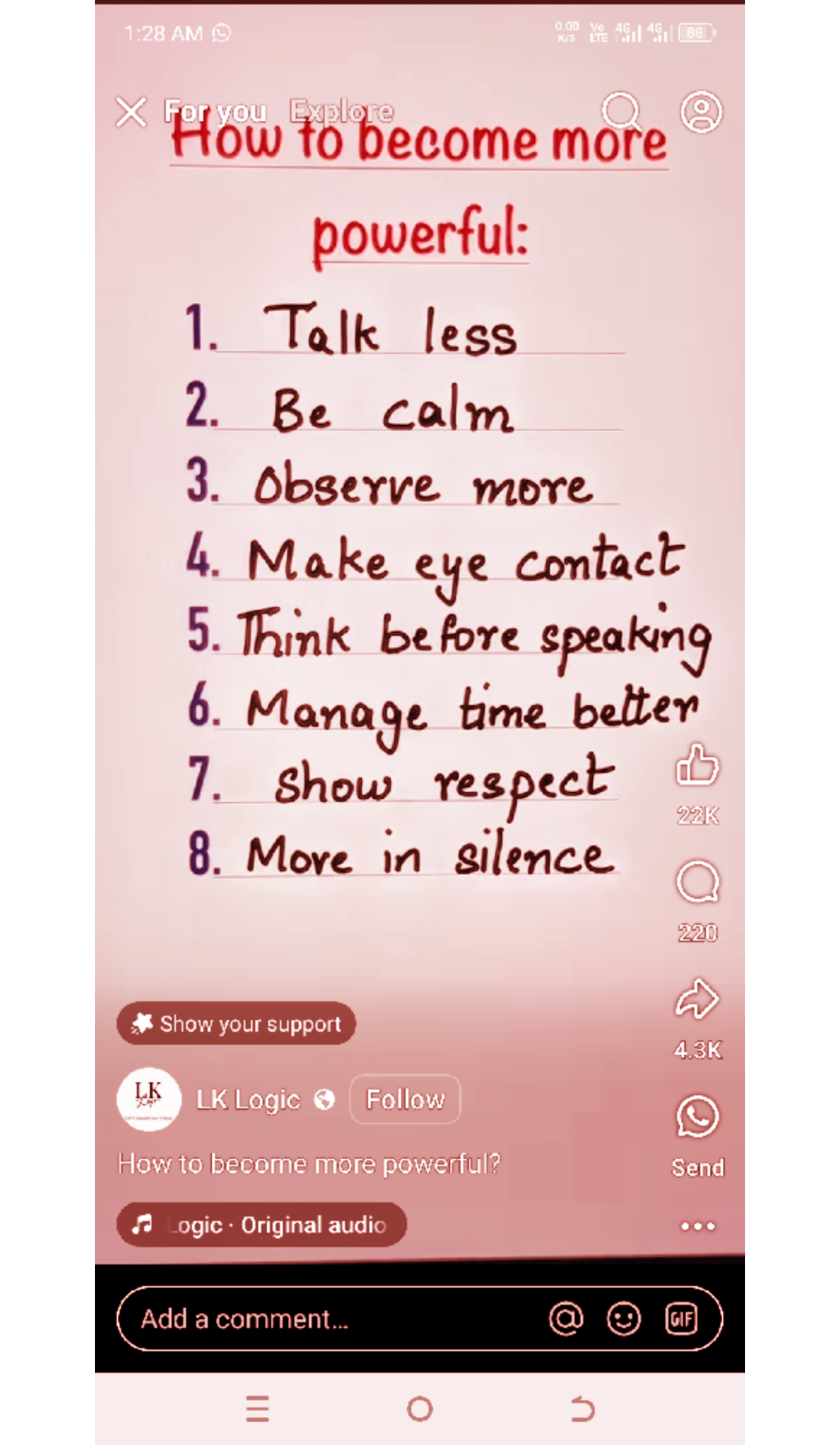
Task: Tap Show your support
Action: [236, 1024]
